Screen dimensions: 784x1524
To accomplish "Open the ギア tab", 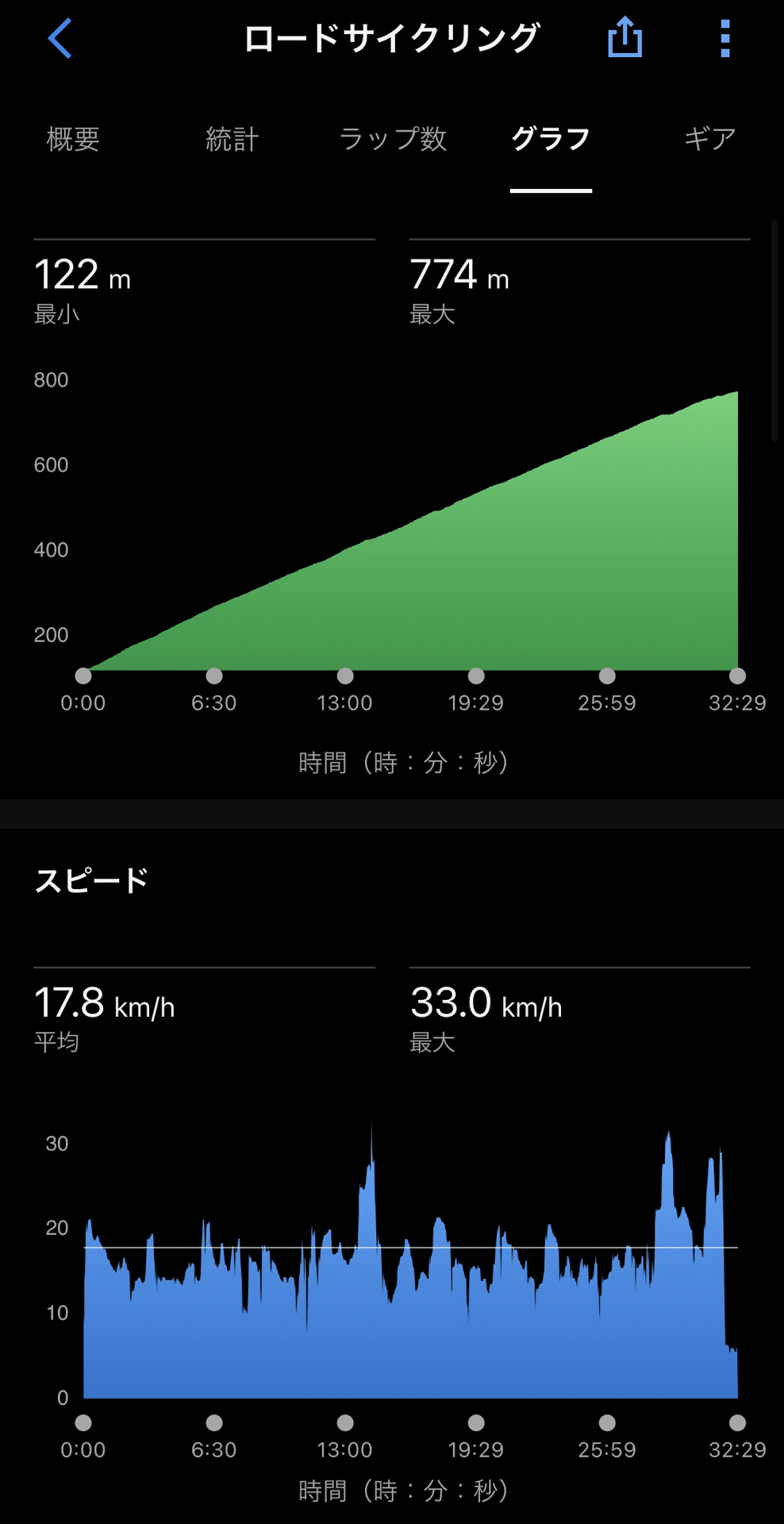I will (x=710, y=139).
